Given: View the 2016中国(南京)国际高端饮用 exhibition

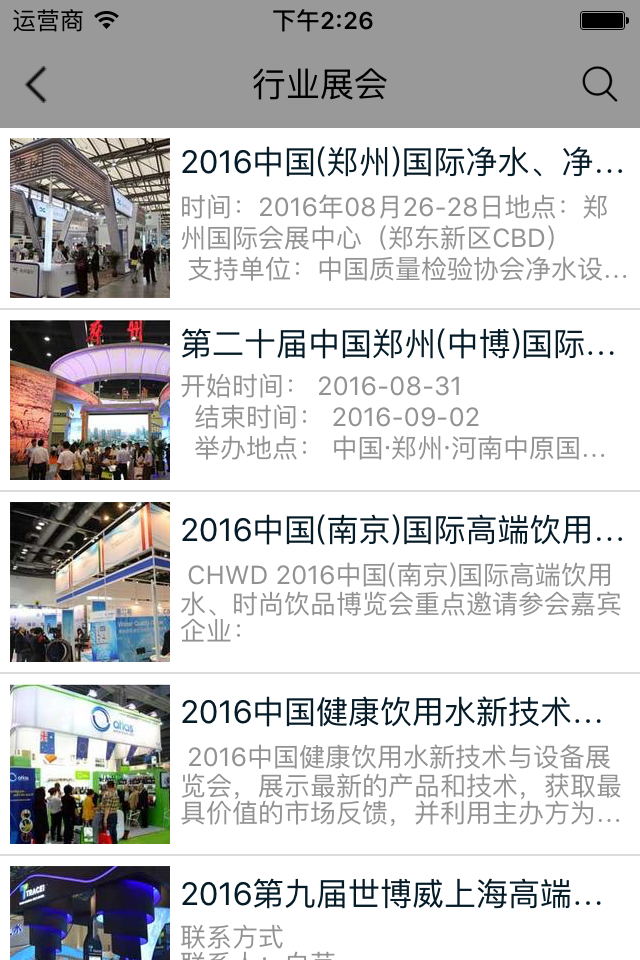Looking at the screenshot, I should (x=400, y=529).
